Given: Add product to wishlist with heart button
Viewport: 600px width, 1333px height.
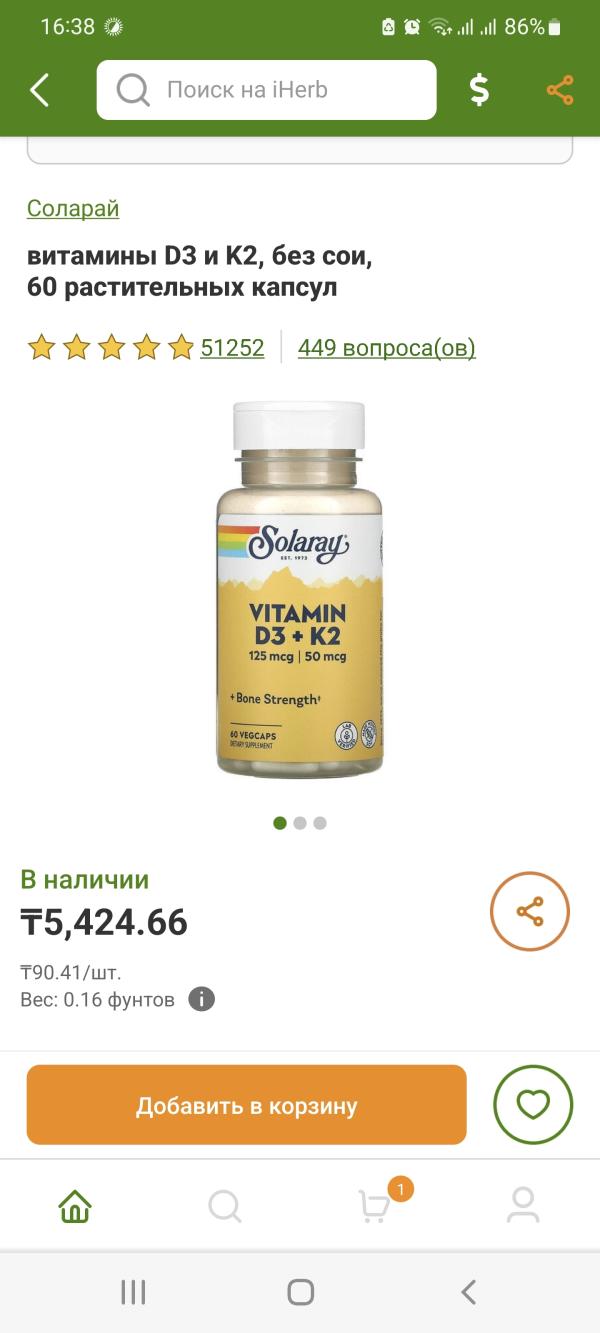Looking at the screenshot, I should coord(533,1105).
